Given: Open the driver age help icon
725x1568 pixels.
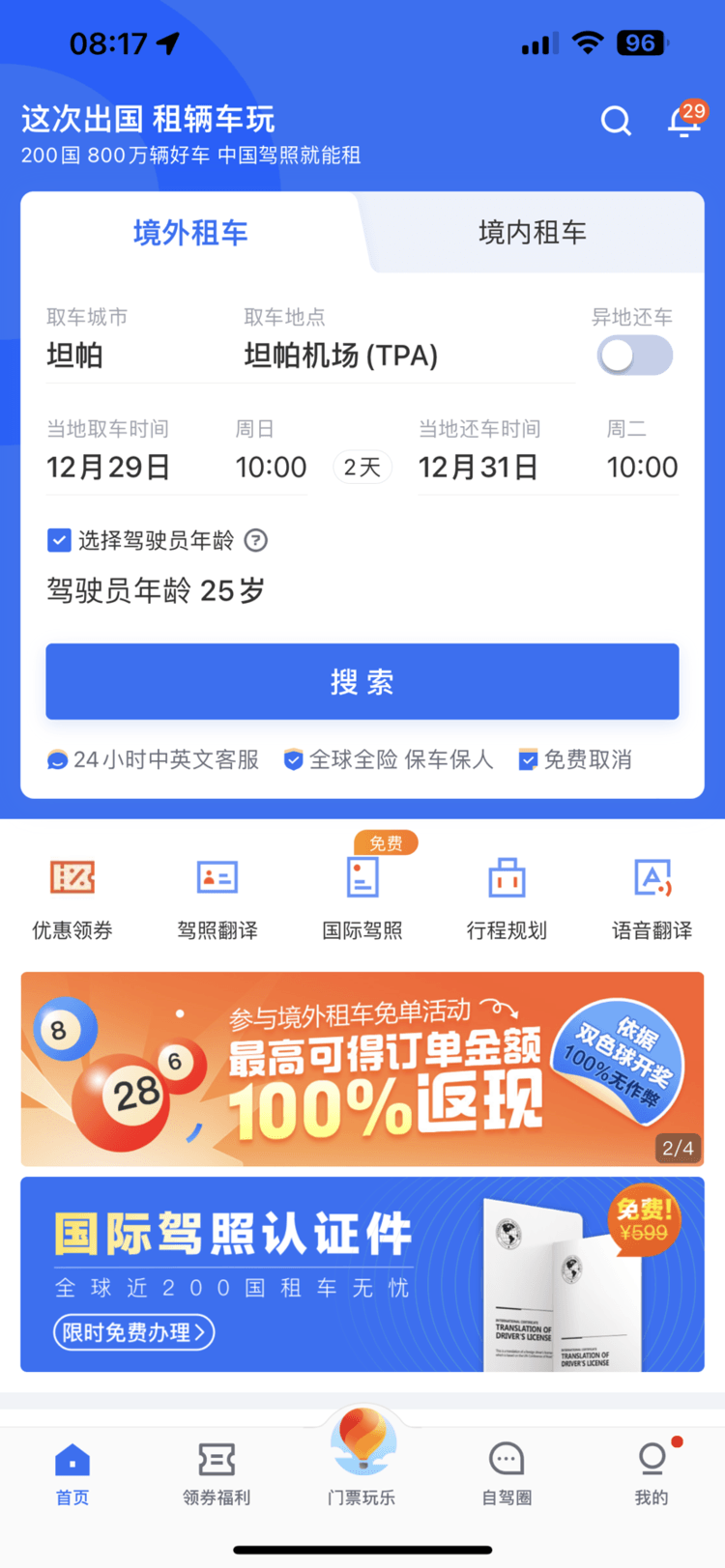Looking at the screenshot, I should click(256, 541).
